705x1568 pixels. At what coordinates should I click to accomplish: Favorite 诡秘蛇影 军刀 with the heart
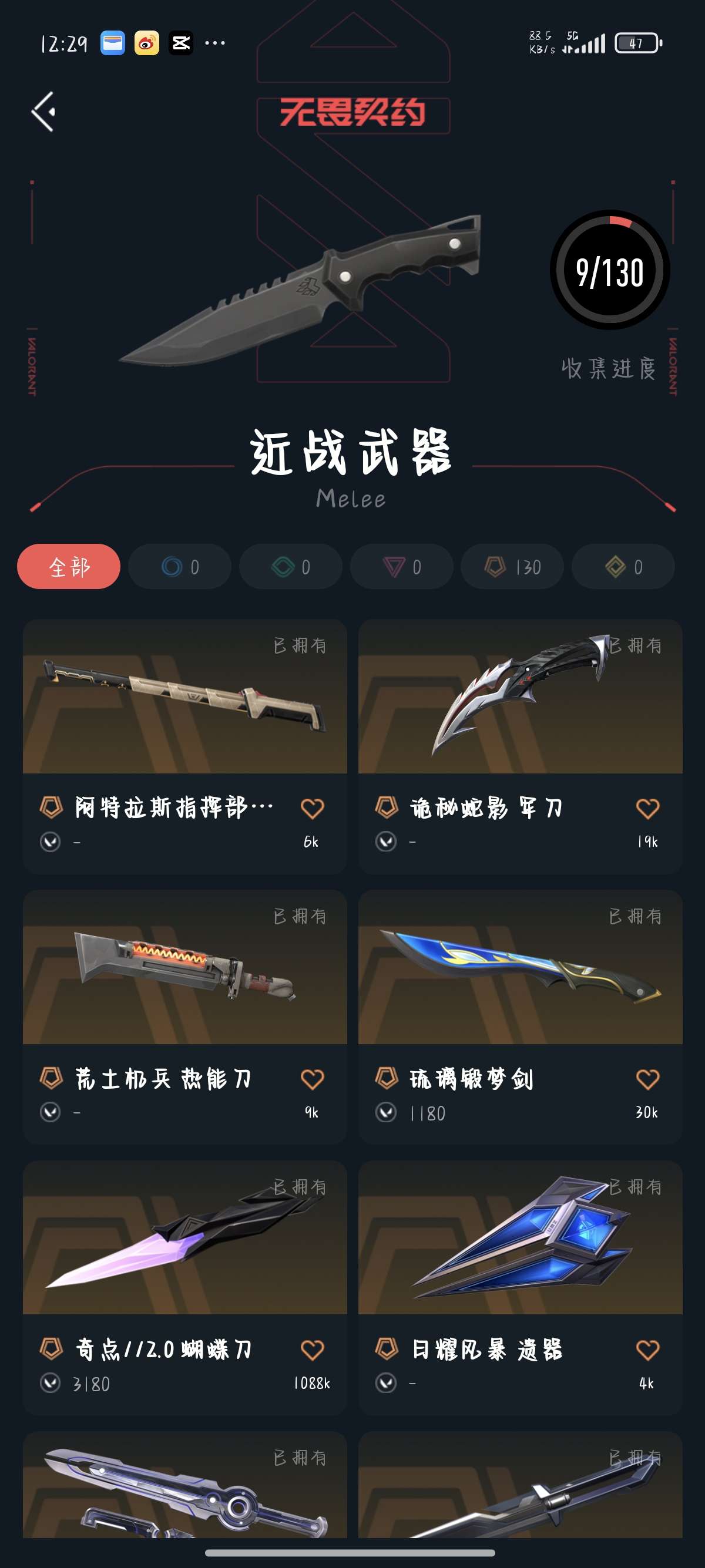[647, 808]
